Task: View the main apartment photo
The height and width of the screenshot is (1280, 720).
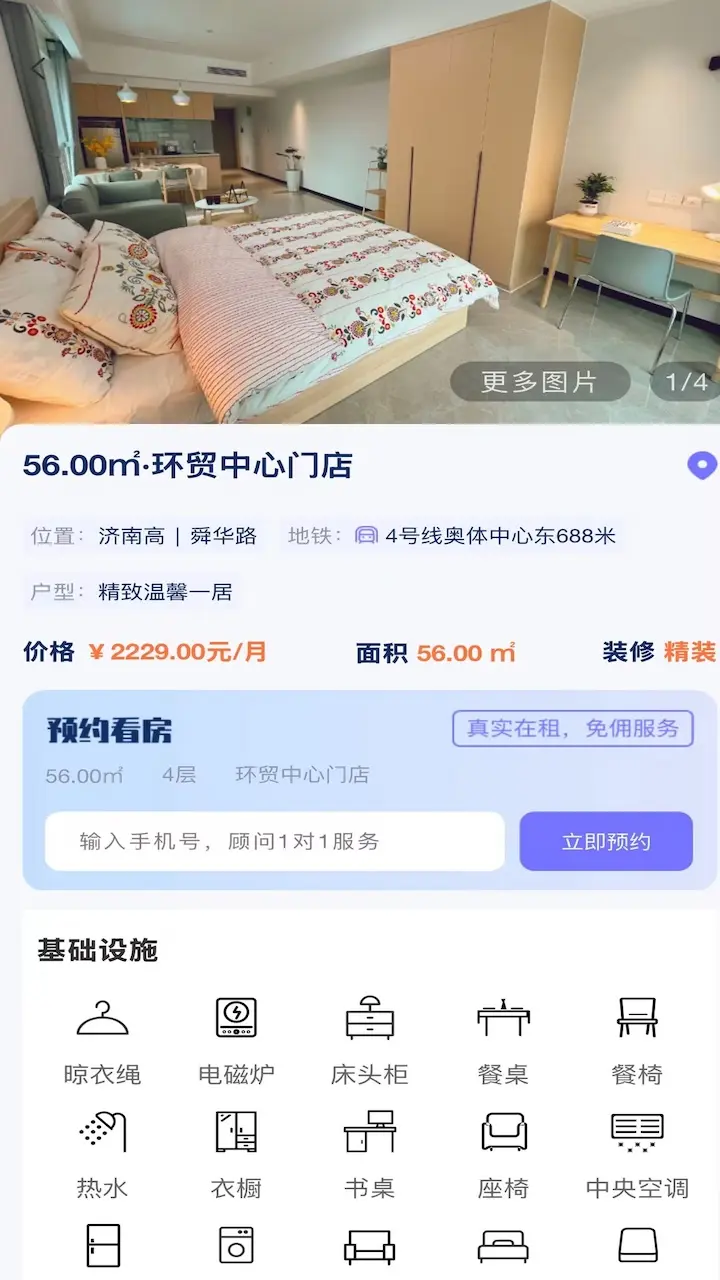Action: click(360, 212)
